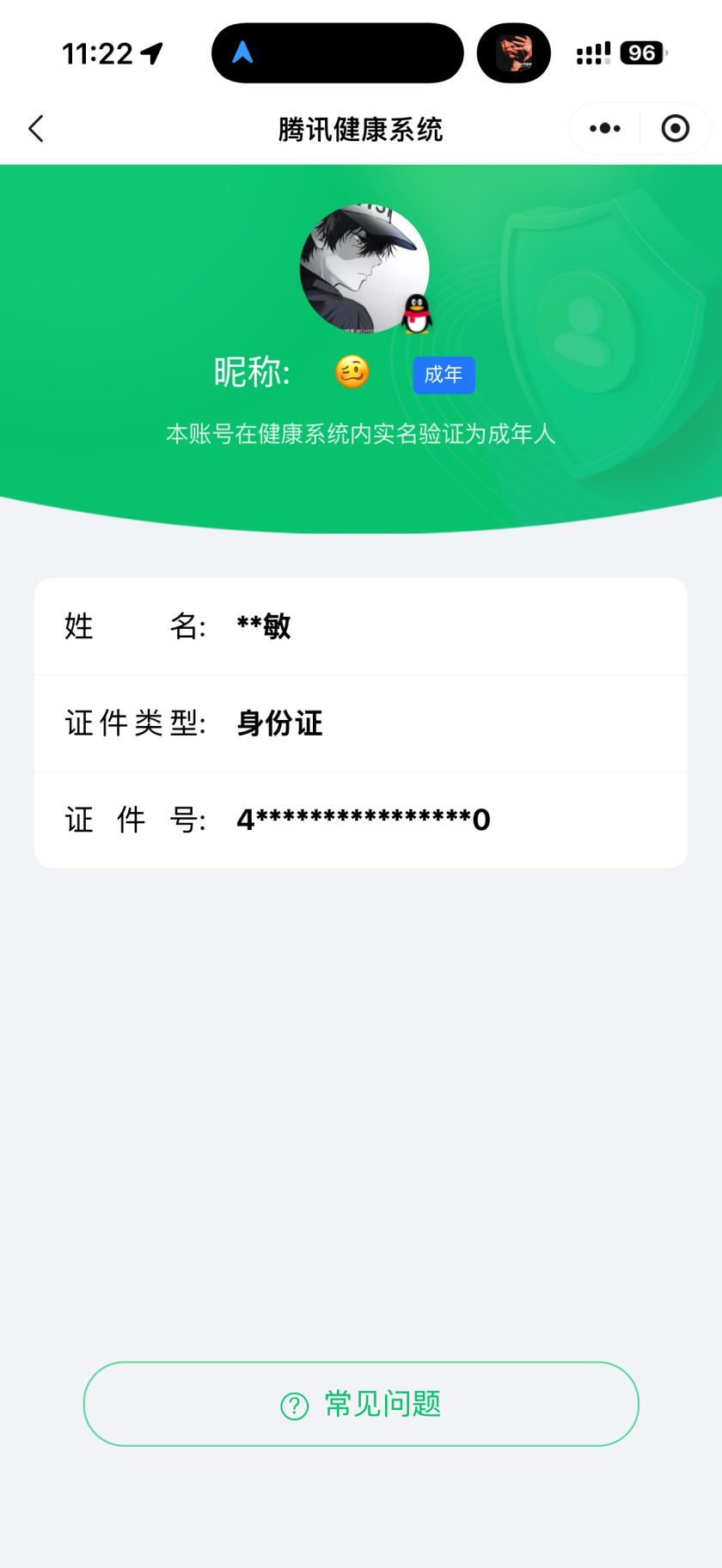Tap the 96 battery indicator
The image size is (722, 1568).
point(642,52)
